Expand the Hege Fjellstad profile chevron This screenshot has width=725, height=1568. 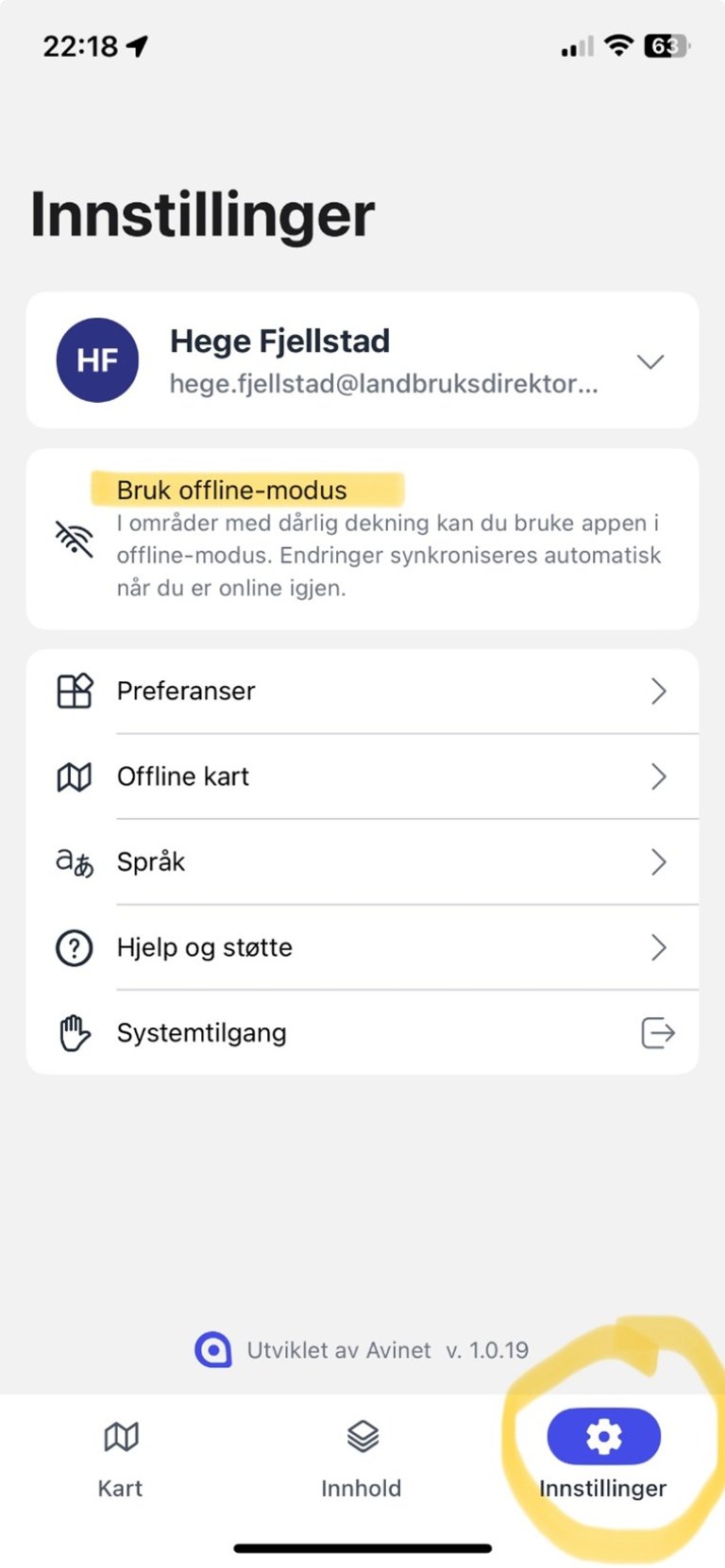tap(650, 361)
